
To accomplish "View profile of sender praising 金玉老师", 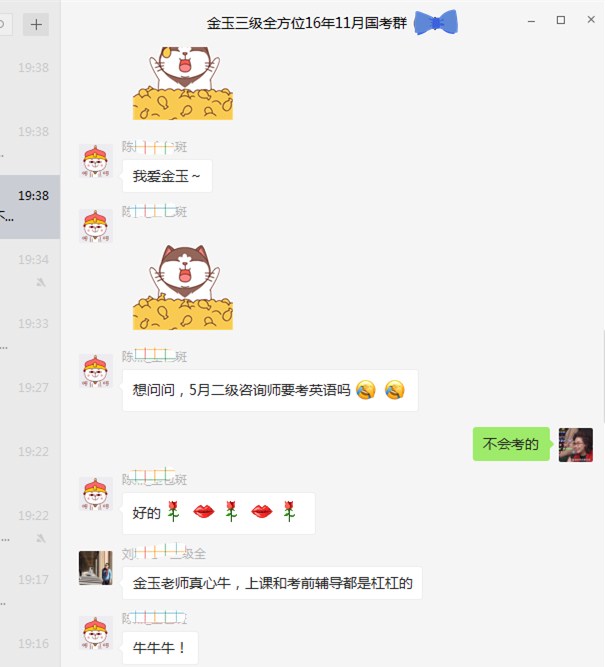I will [x=96, y=568].
